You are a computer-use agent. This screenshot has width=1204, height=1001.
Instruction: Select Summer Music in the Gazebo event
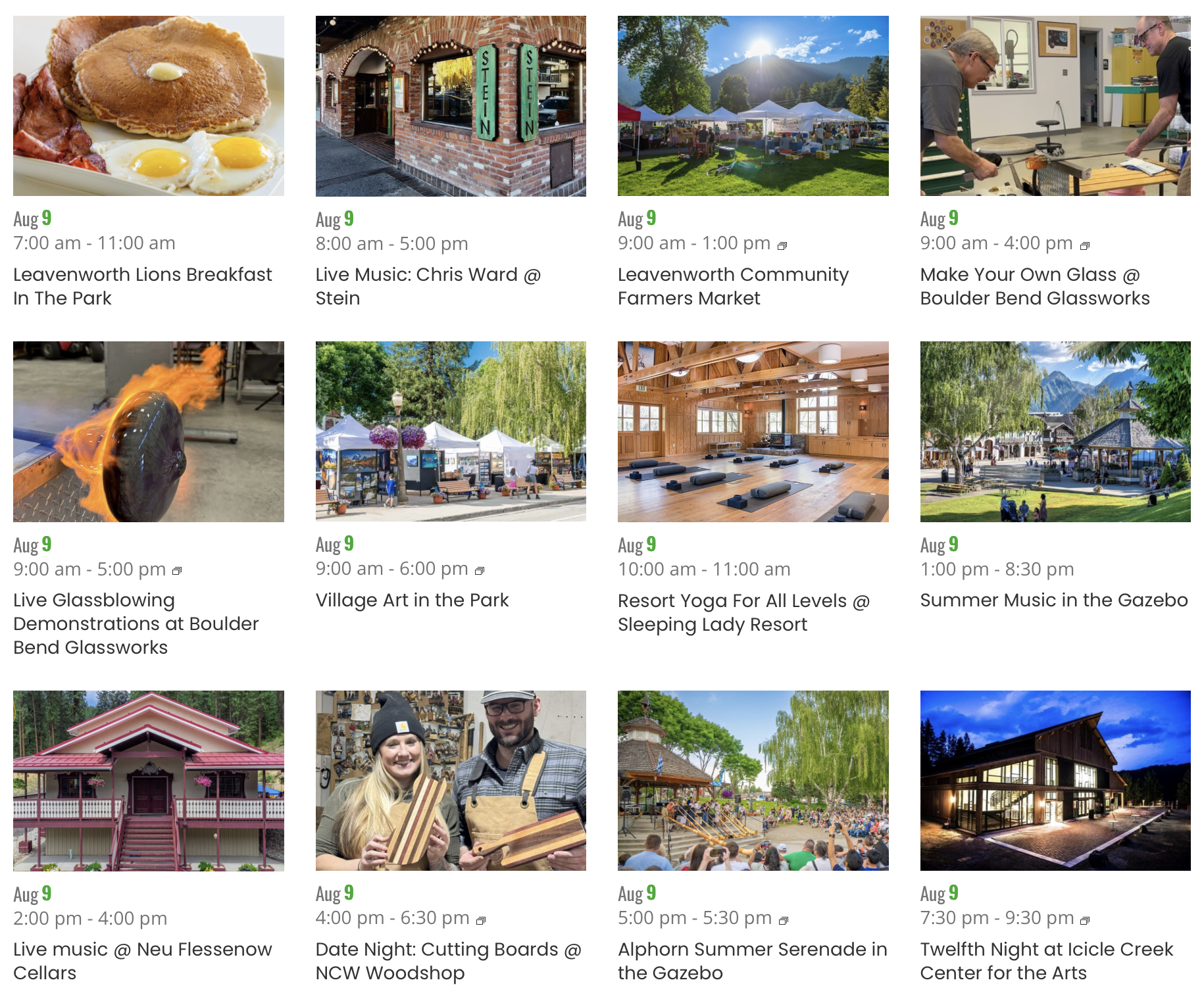[1053, 600]
